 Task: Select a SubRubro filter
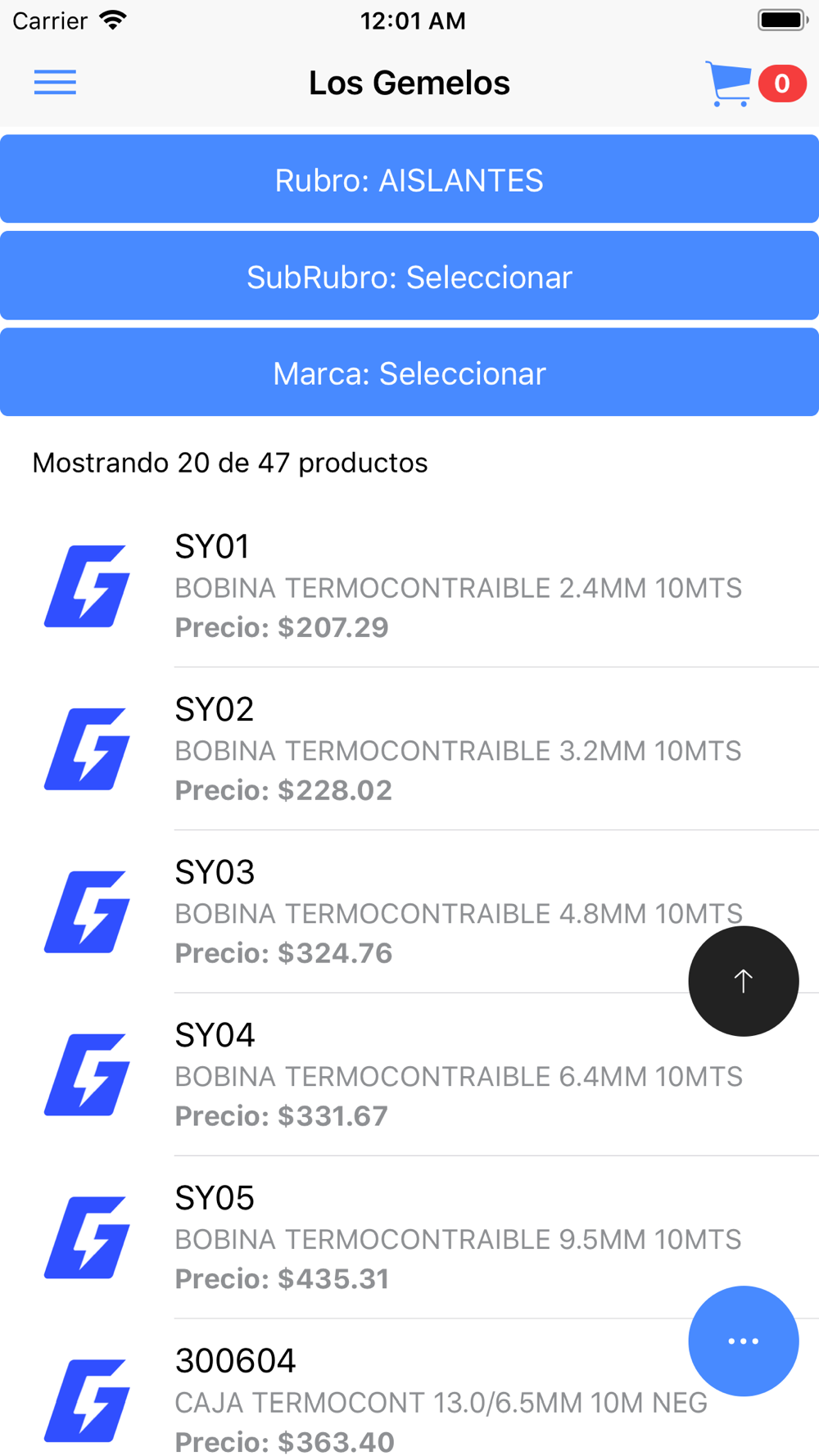[409, 277]
